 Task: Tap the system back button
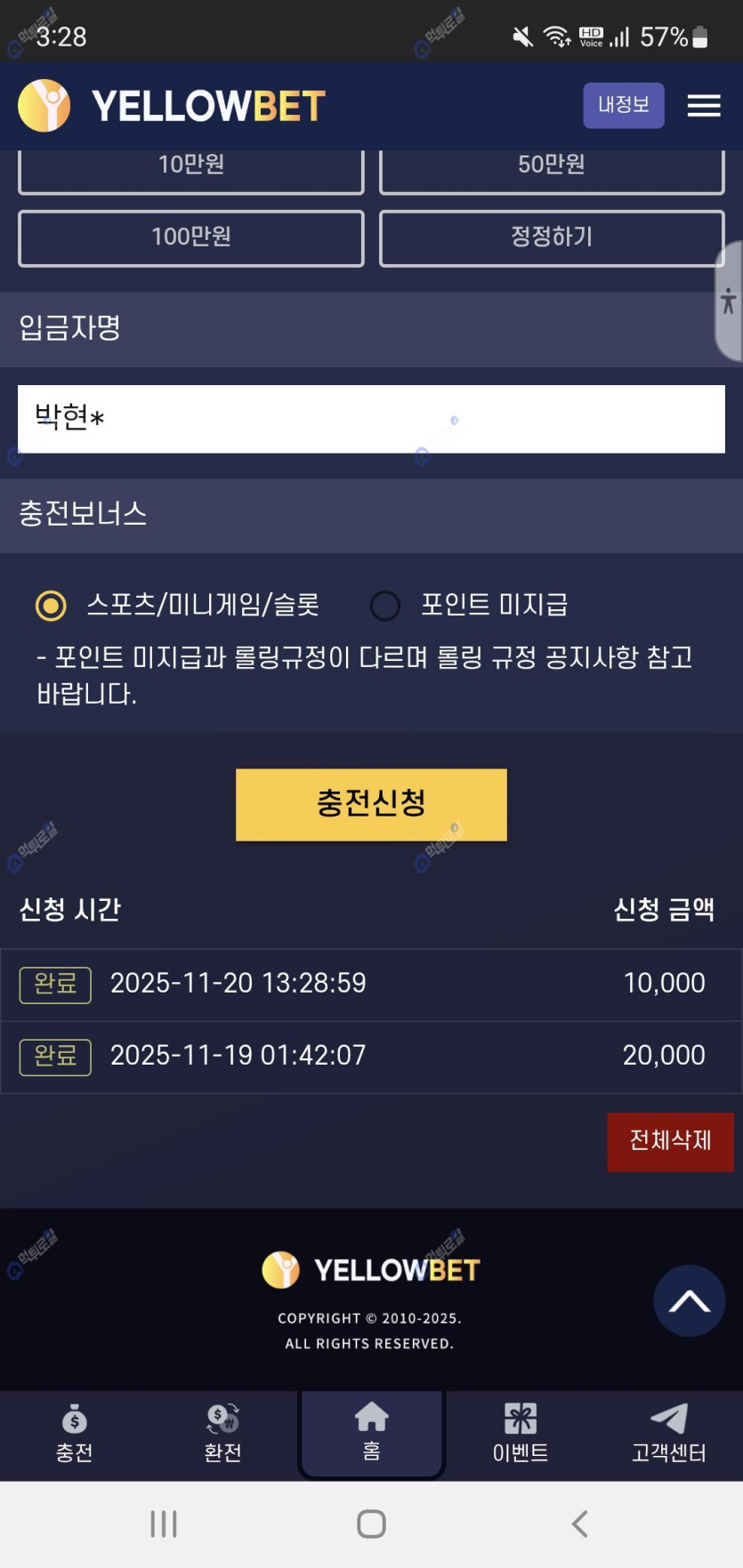[579, 1524]
